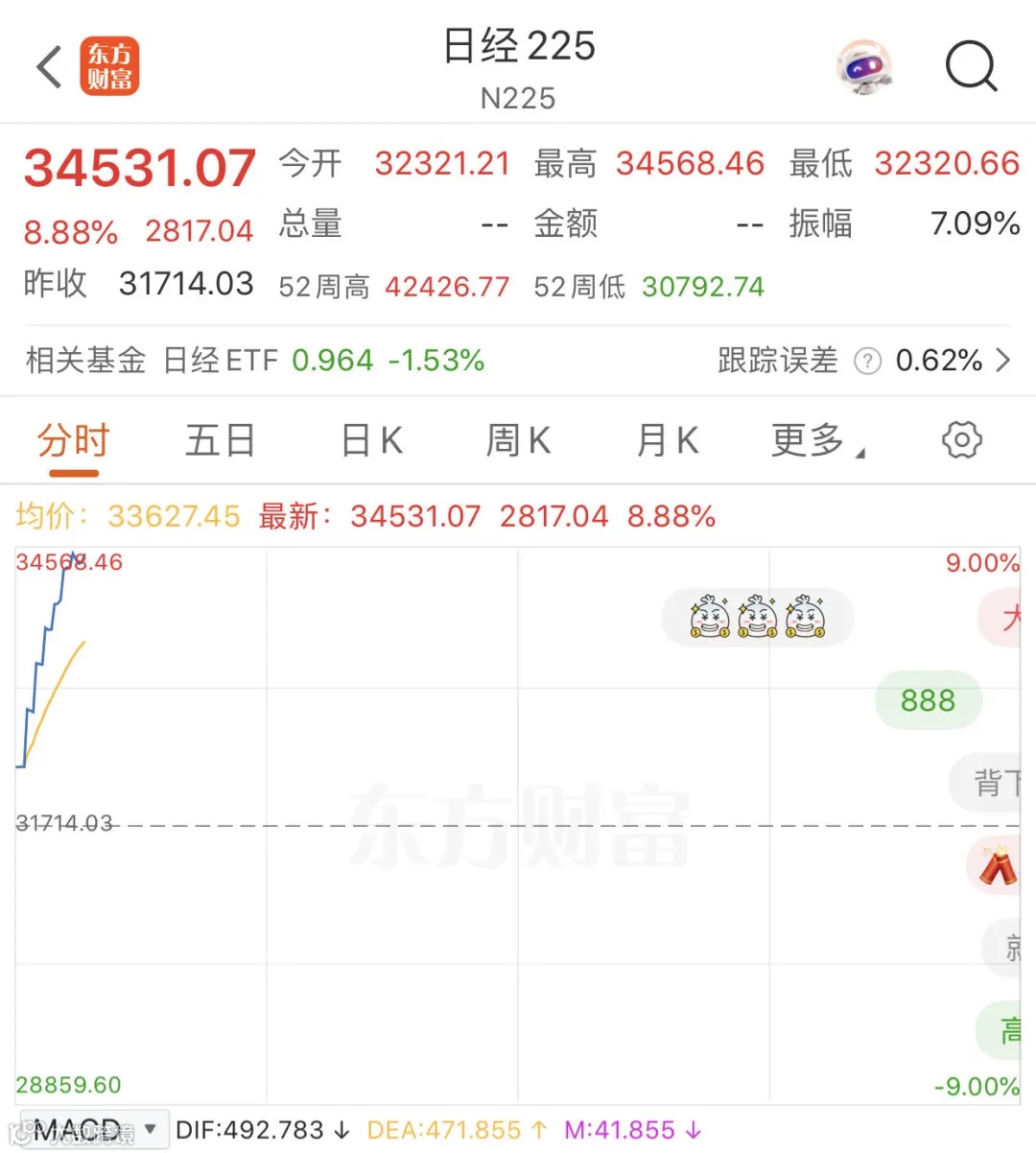Screen dimensions: 1036x1153
Task: Select the 周K chart tab
Action: tap(518, 441)
